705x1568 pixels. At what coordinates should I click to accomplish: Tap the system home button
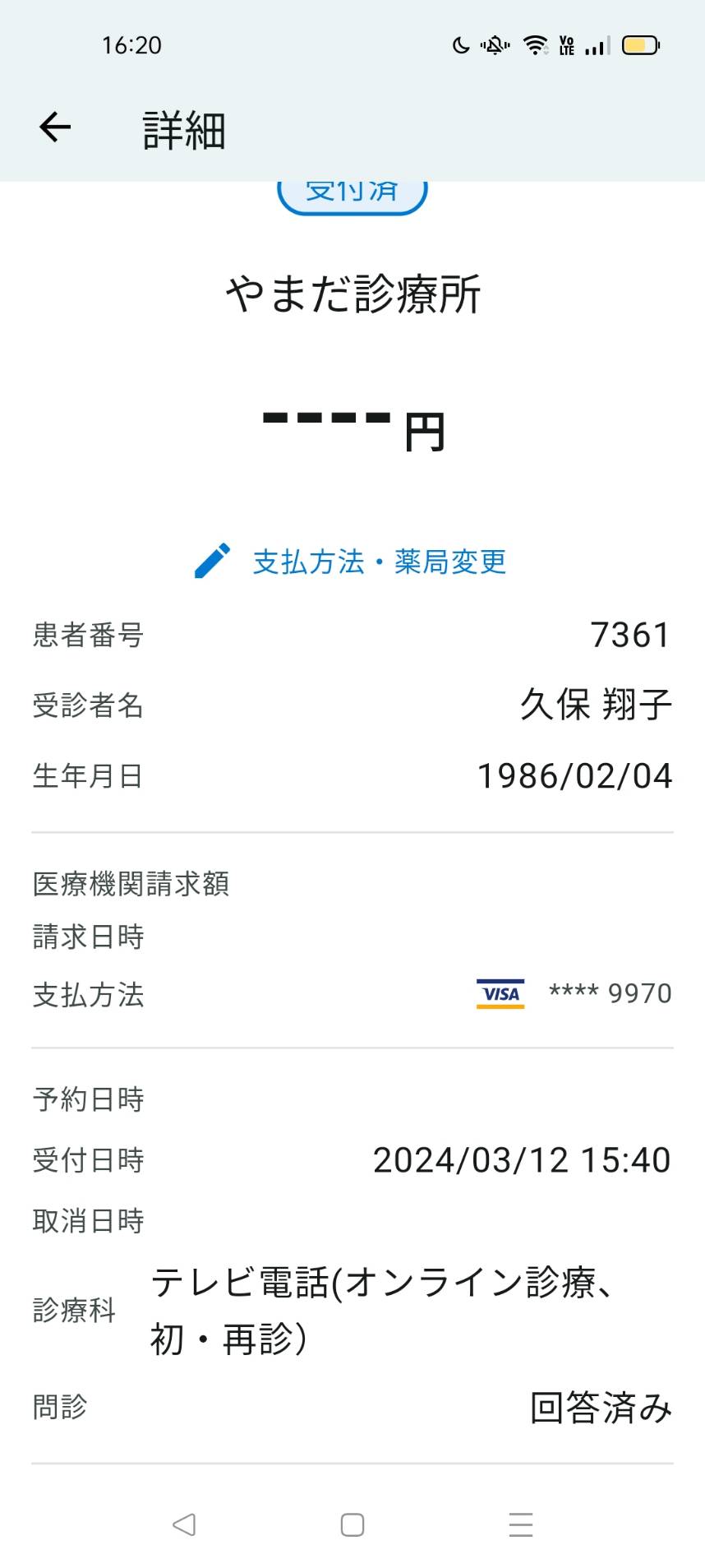[352, 1524]
